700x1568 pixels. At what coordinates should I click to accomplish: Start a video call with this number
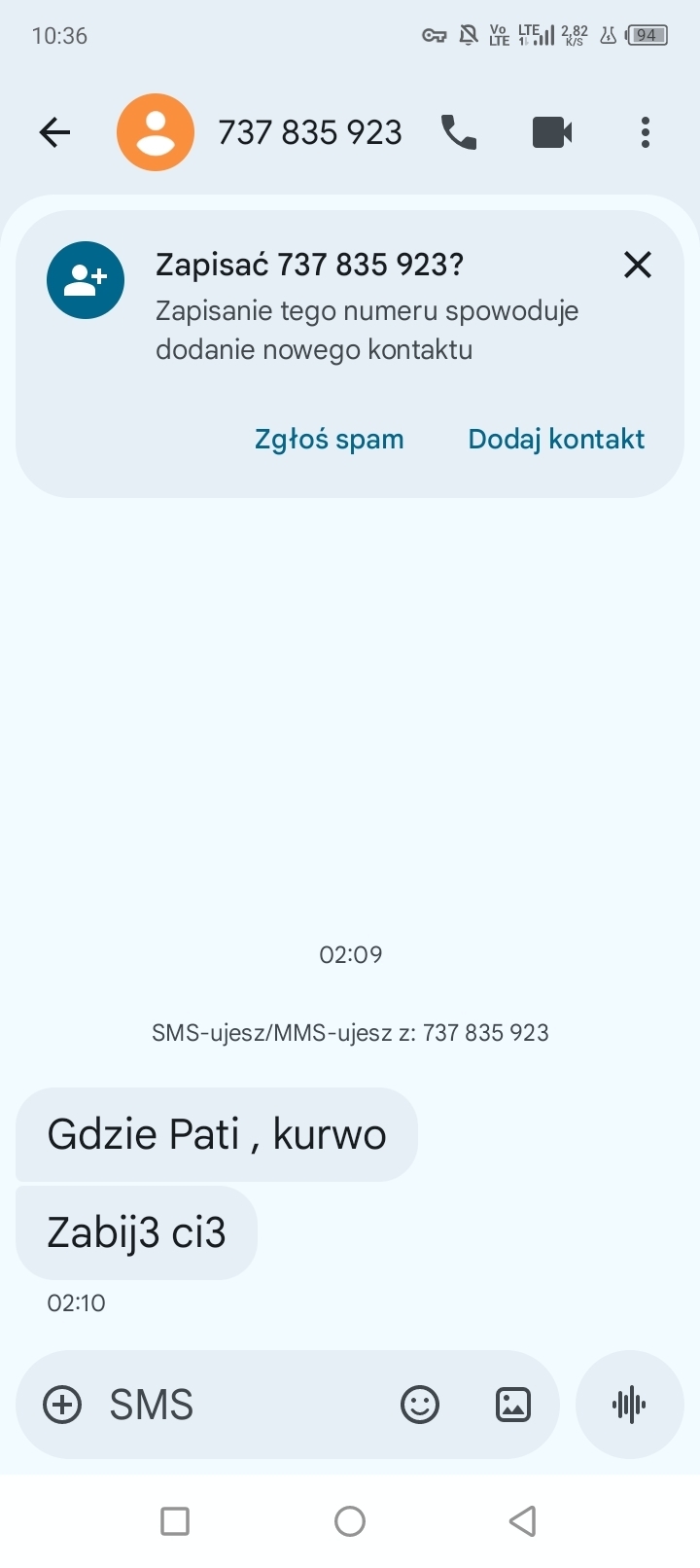tap(551, 132)
